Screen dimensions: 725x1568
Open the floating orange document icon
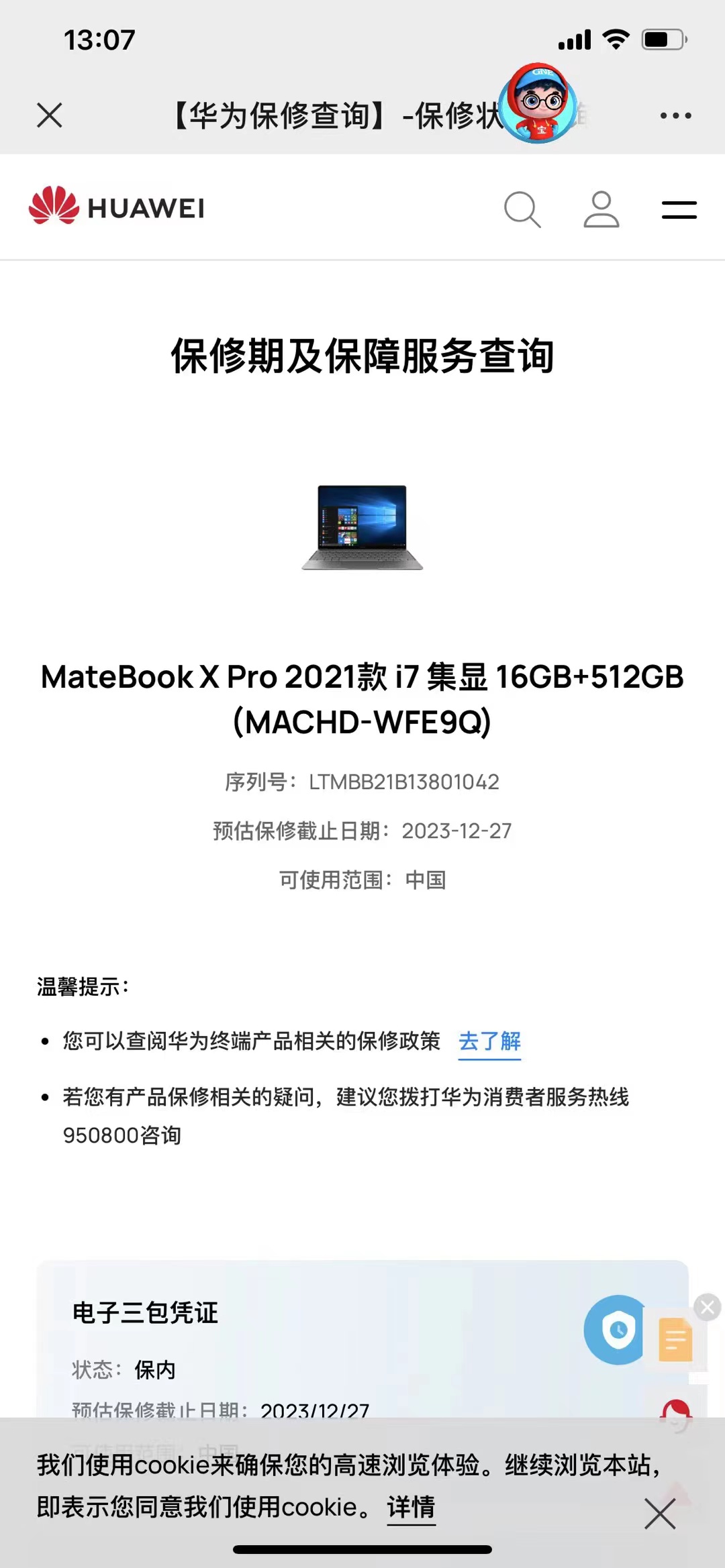tap(675, 1339)
